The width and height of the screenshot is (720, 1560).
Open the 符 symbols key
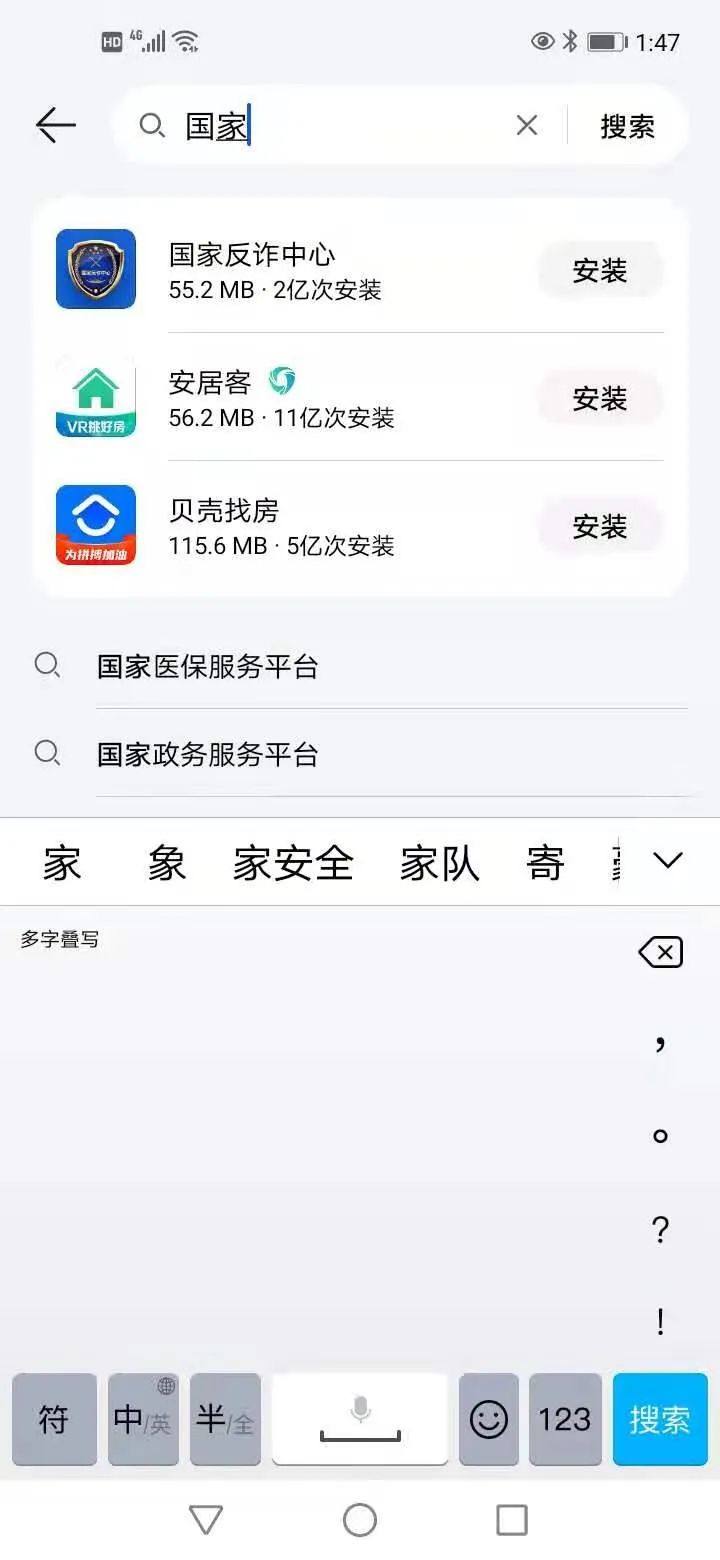point(54,1419)
